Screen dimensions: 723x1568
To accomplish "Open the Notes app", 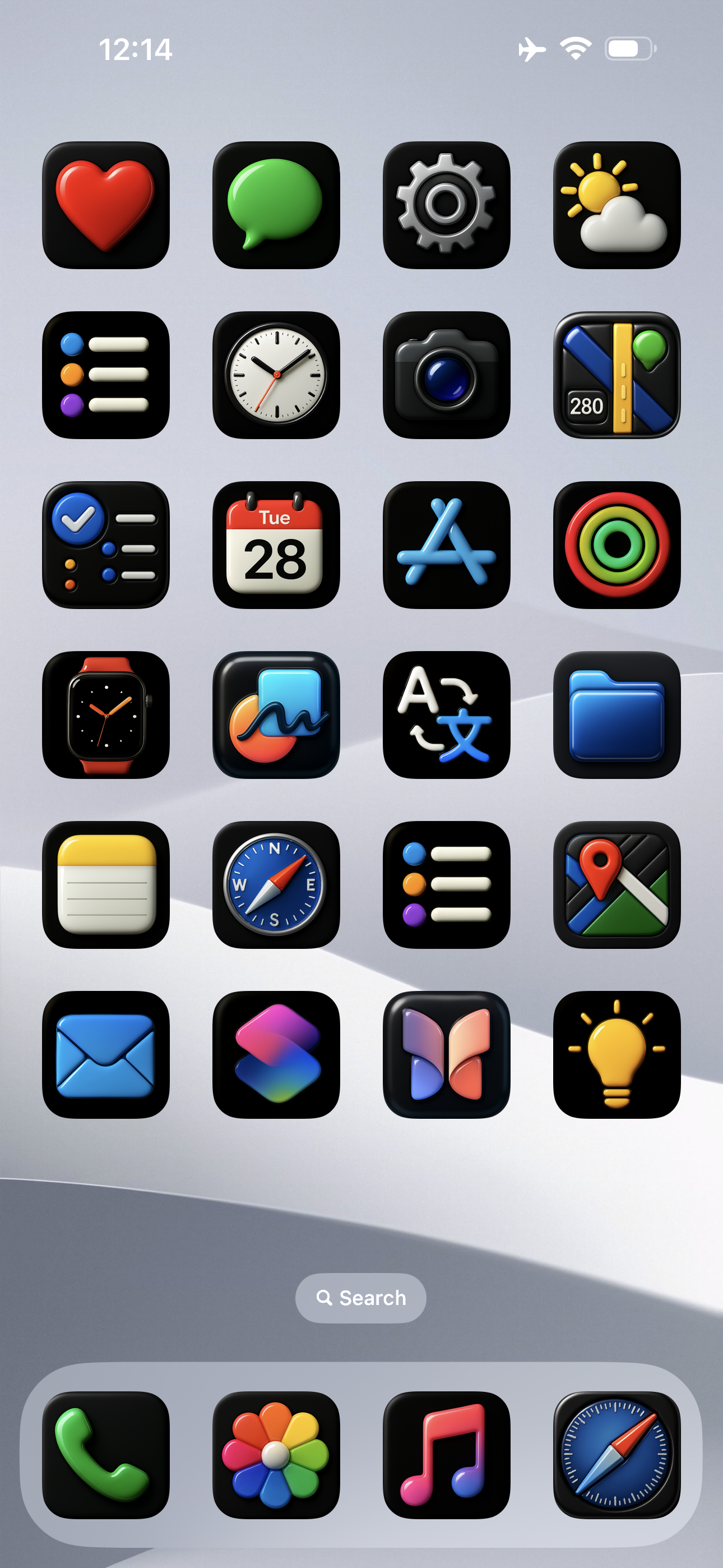I will (106, 884).
